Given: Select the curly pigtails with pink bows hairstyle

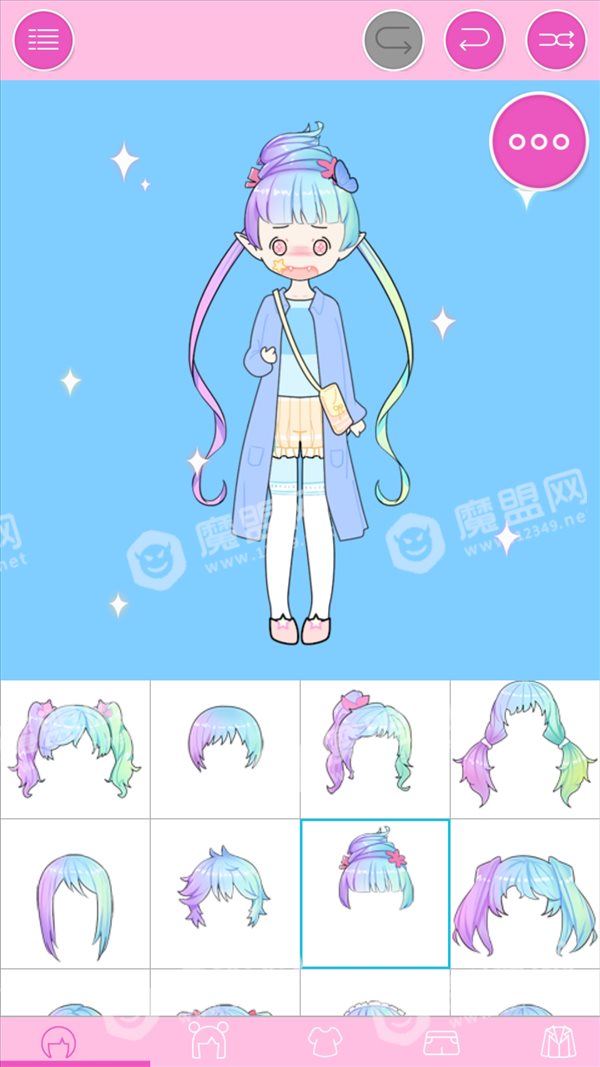Looking at the screenshot, I should click(x=75, y=749).
